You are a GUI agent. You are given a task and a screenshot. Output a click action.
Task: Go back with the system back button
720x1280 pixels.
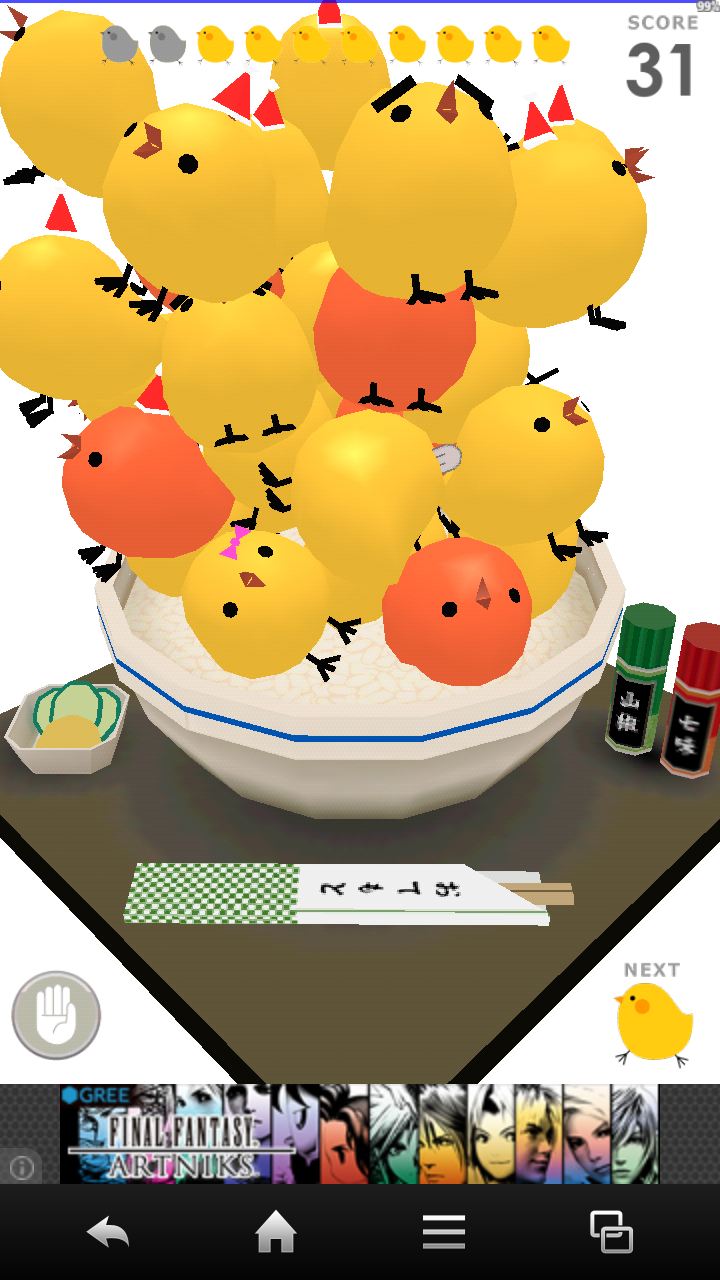(x=108, y=1233)
